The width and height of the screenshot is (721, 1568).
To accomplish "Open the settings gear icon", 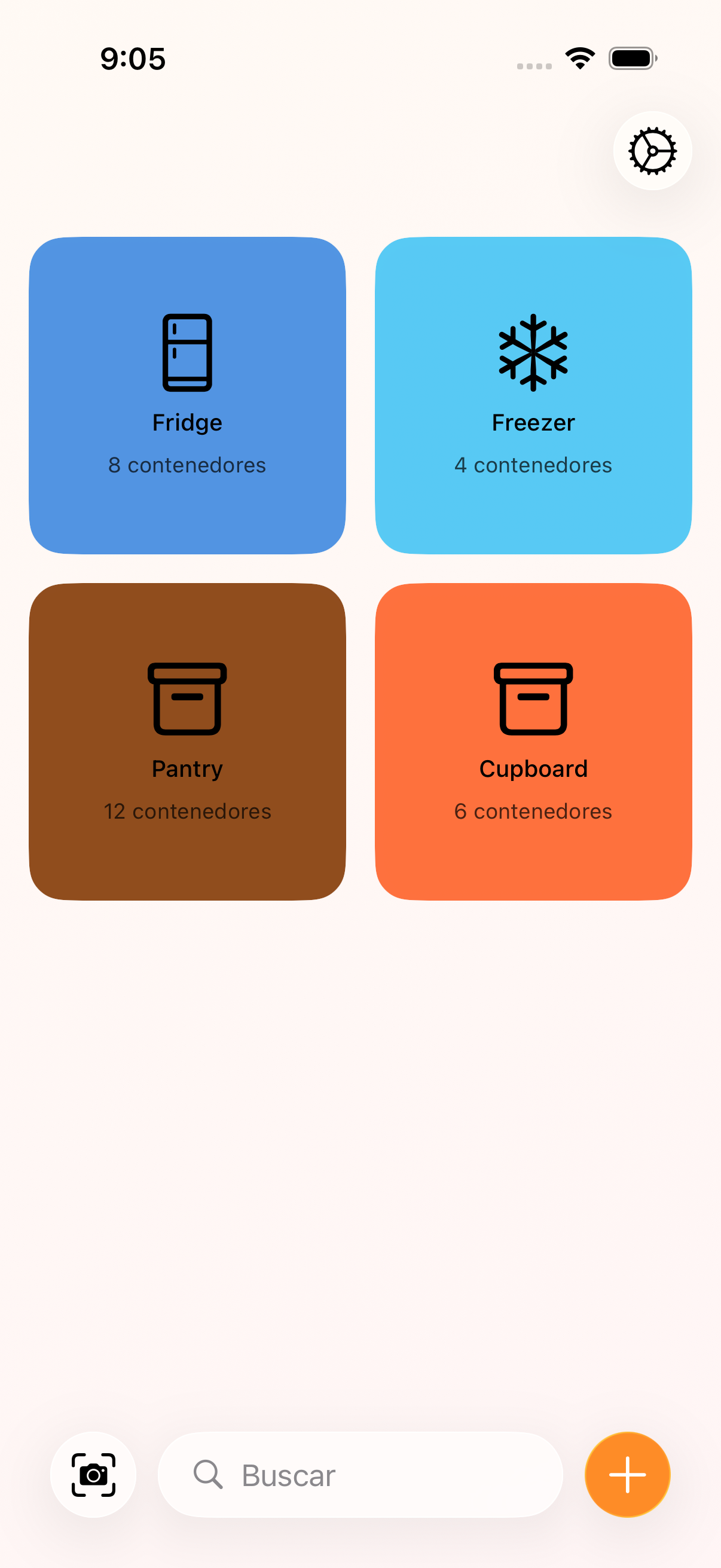I will pyautogui.click(x=652, y=151).
